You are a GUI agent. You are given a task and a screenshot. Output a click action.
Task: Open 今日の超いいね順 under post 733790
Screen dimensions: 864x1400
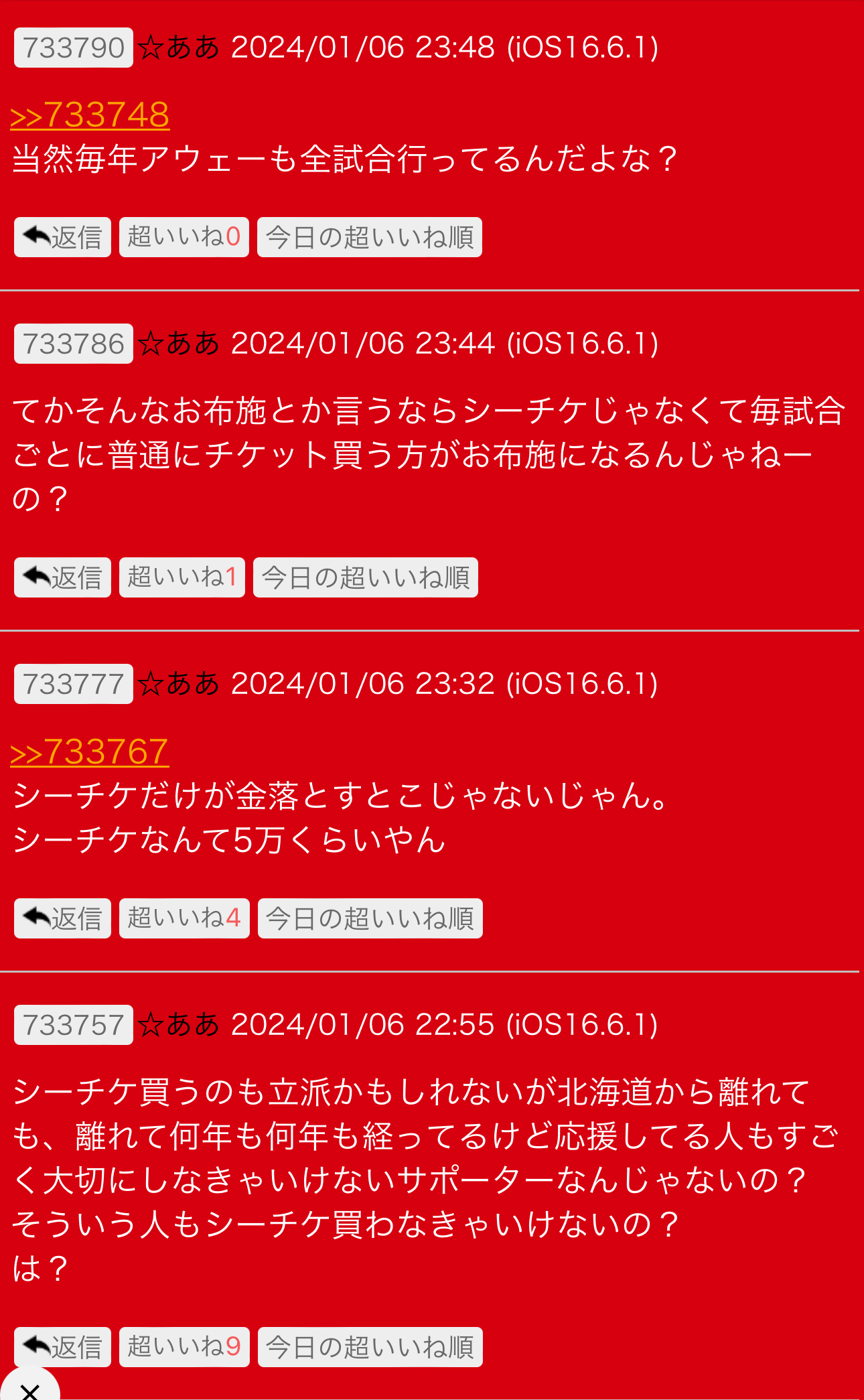[369, 237]
